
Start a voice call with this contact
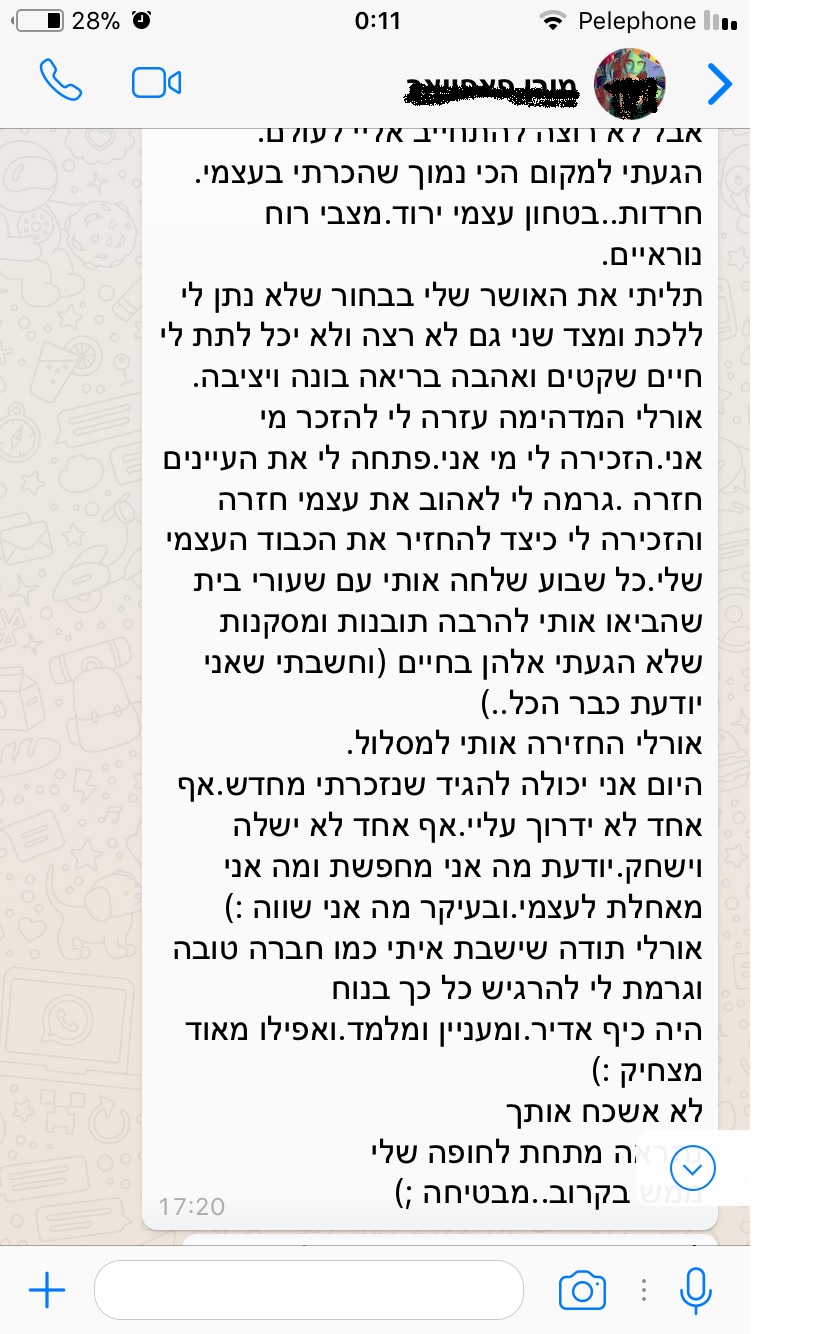[60, 82]
